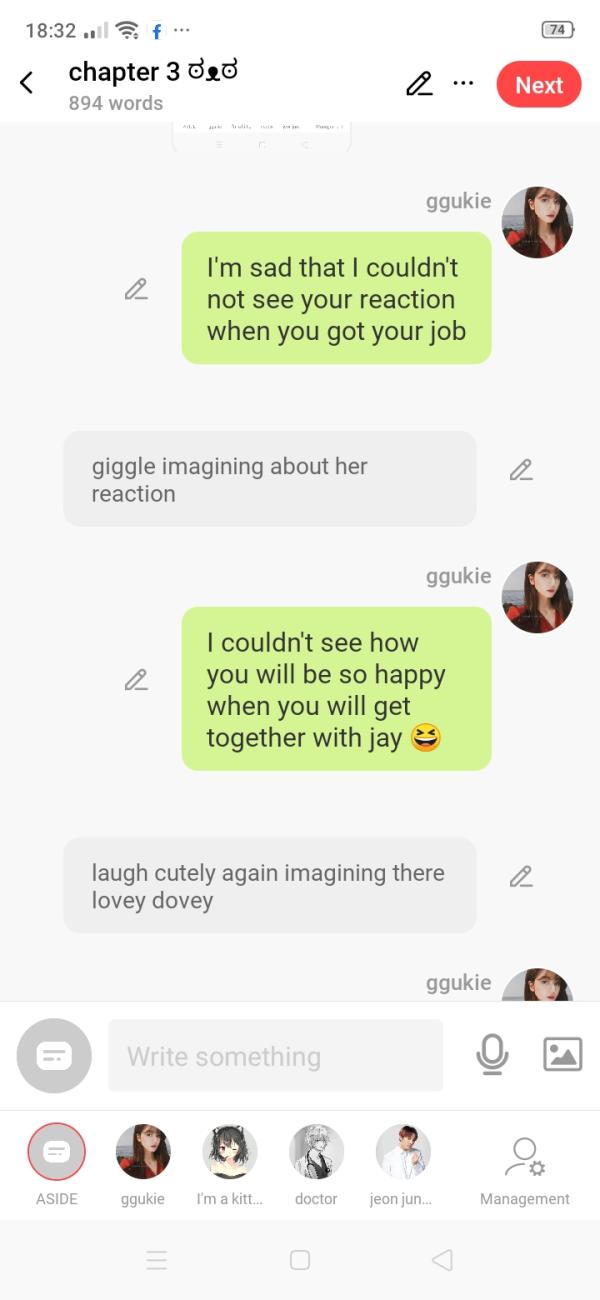The width and height of the screenshot is (600, 1300).
Task: Open character Management
Action: pyautogui.click(x=524, y=1160)
